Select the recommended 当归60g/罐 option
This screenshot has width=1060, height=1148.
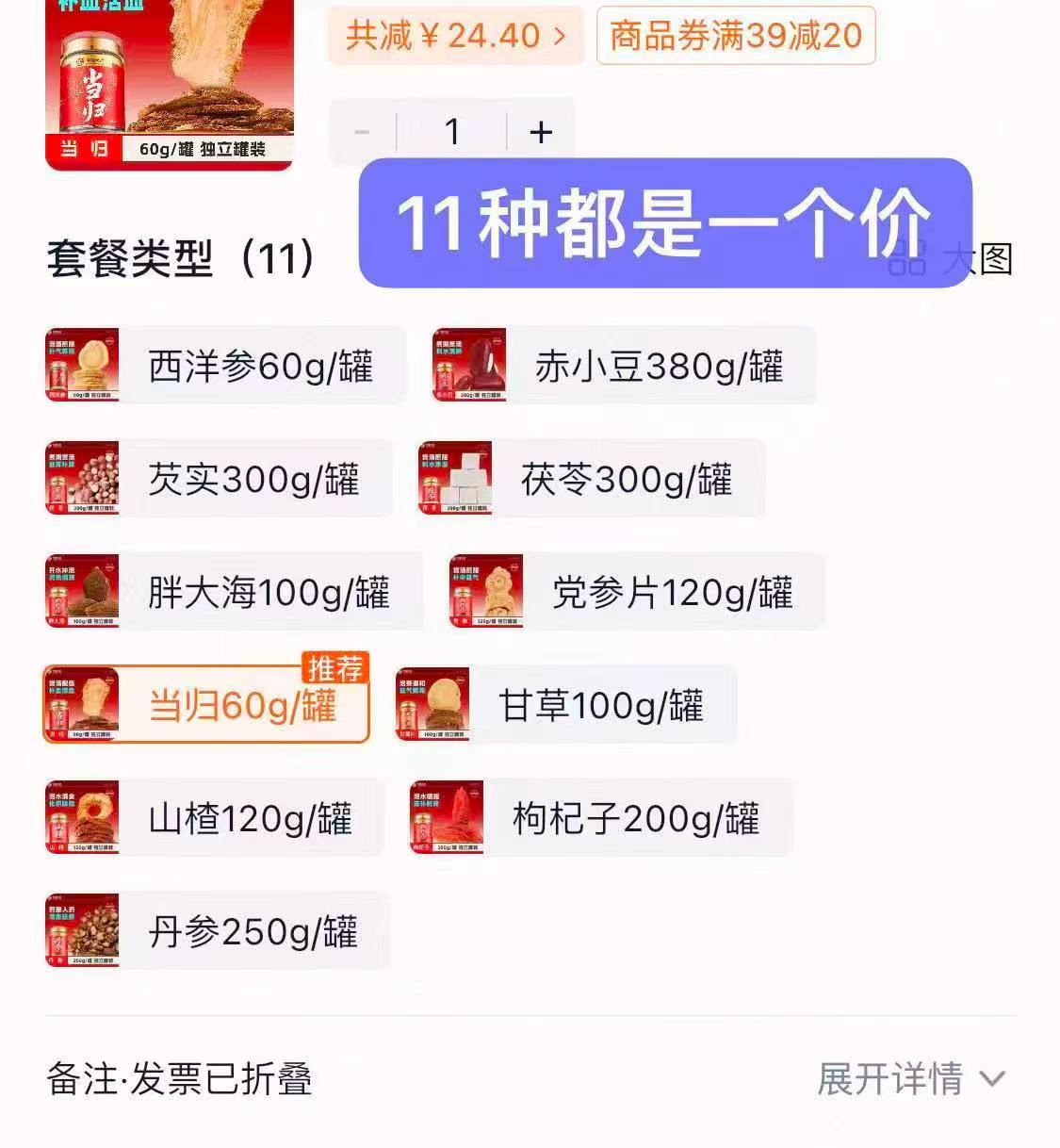point(207,705)
